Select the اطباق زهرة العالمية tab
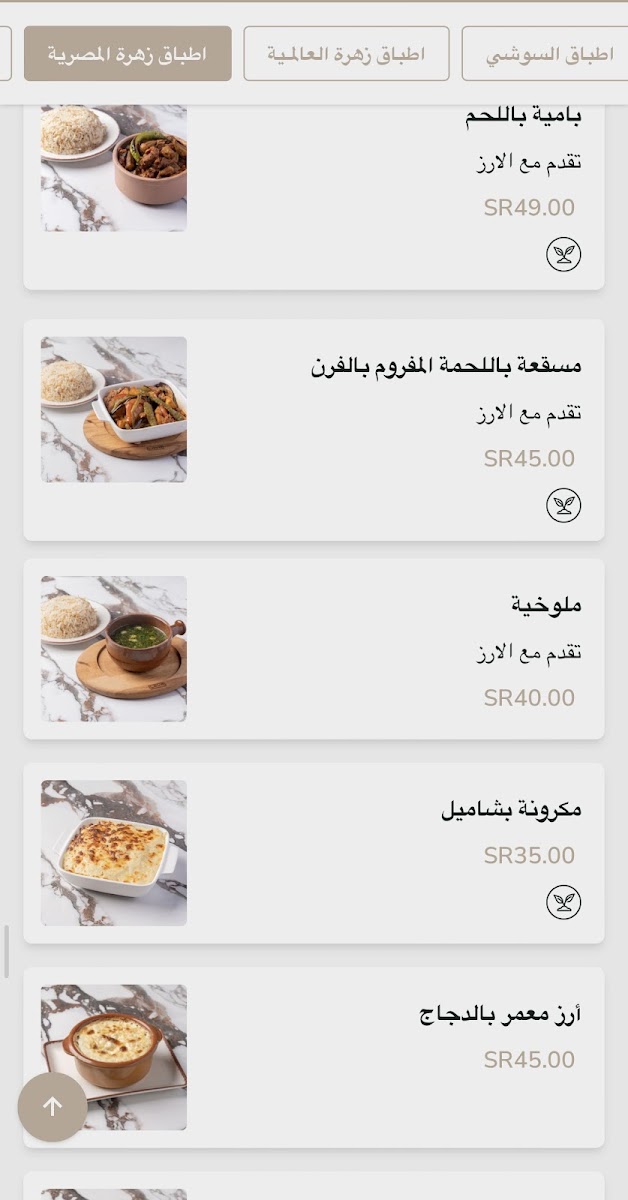The image size is (628, 1200). (x=346, y=54)
